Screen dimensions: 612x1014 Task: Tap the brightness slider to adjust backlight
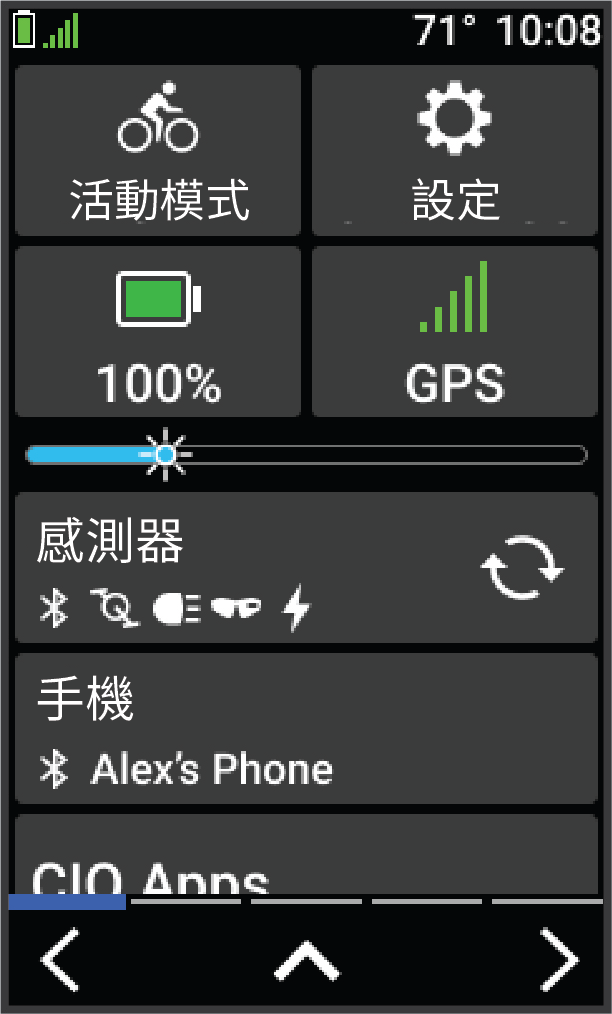pos(305,455)
